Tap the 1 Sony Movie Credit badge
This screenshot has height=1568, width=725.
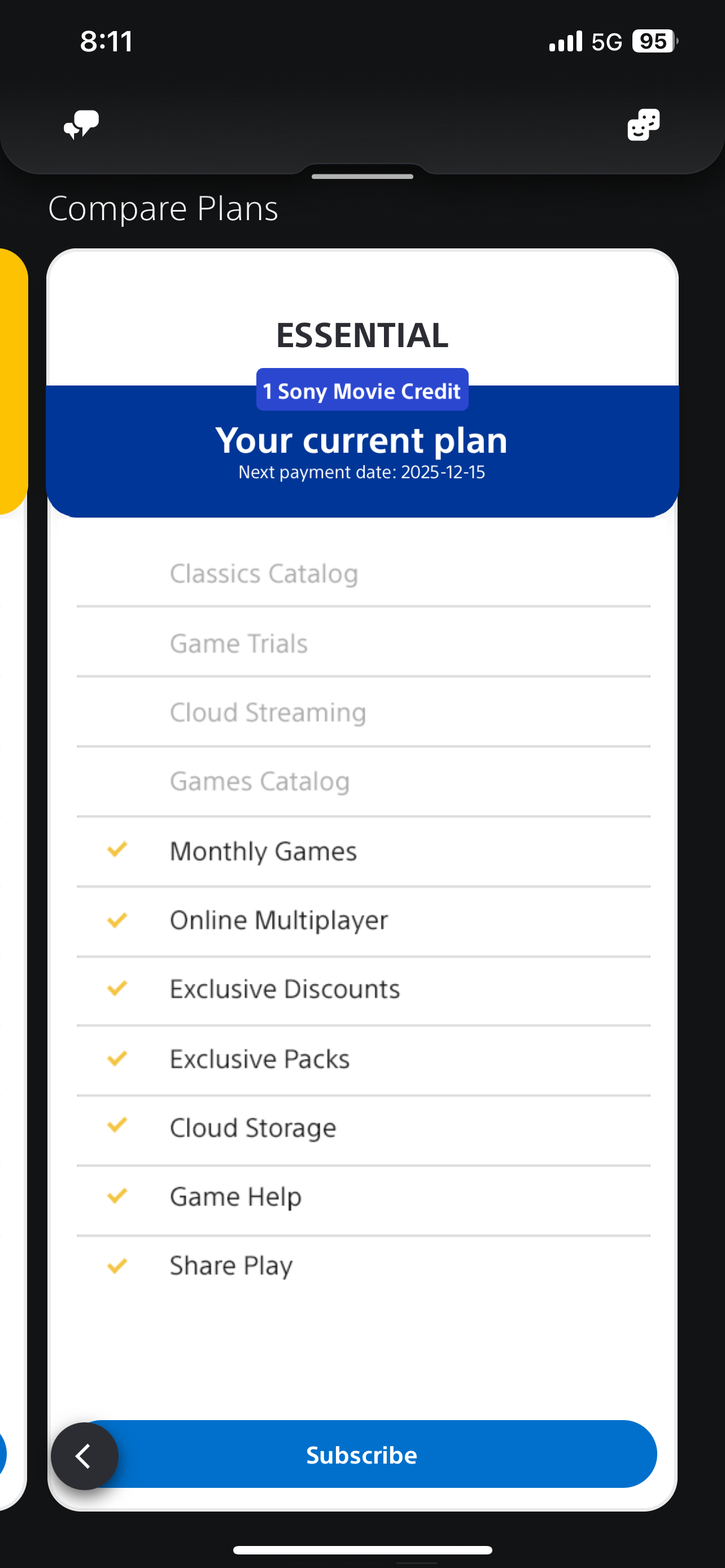tap(362, 390)
